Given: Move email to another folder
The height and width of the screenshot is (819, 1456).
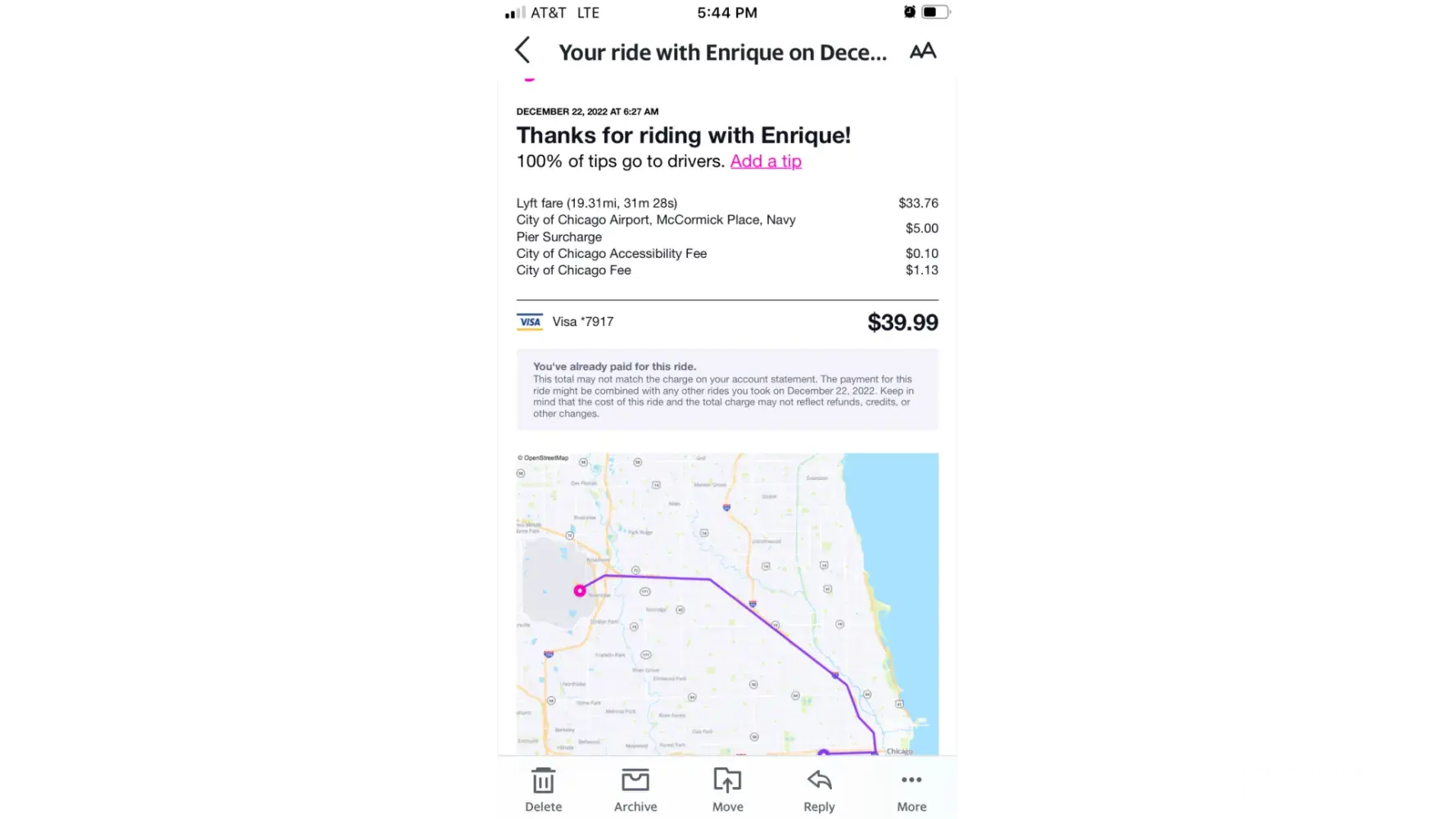Looking at the screenshot, I should [727, 789].
